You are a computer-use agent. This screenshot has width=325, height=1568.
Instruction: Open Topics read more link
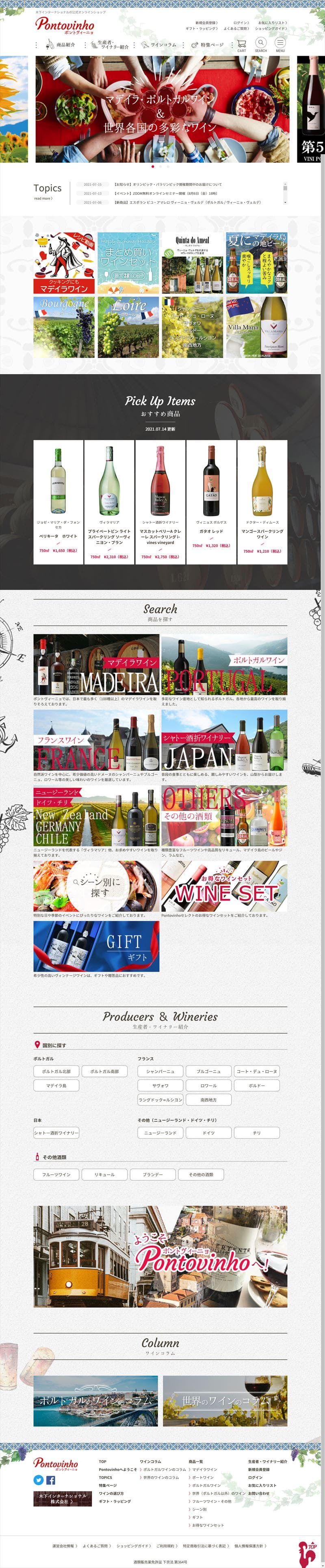(x=43, y=198)
